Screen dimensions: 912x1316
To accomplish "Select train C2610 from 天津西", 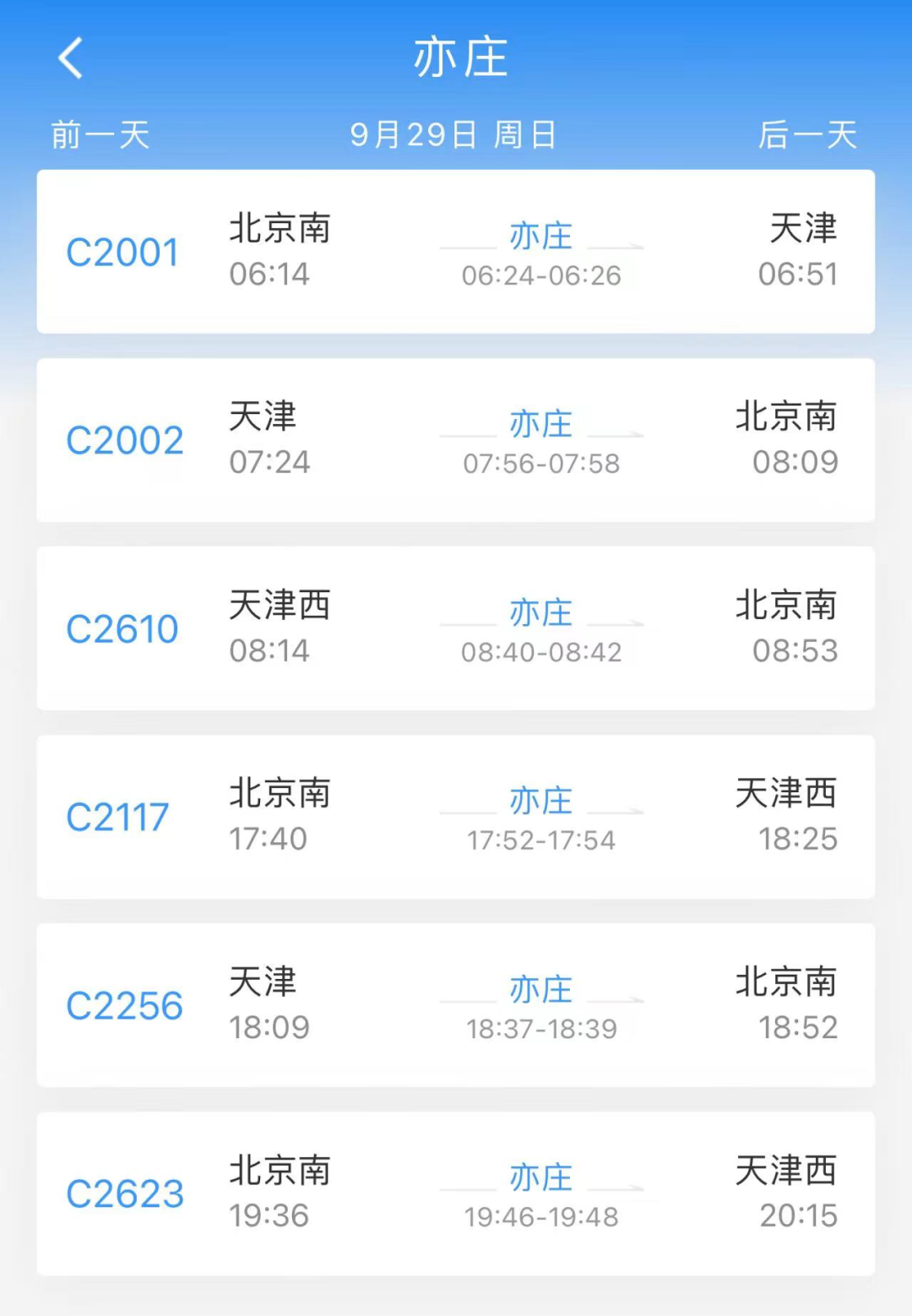I will tap(455, 628).
